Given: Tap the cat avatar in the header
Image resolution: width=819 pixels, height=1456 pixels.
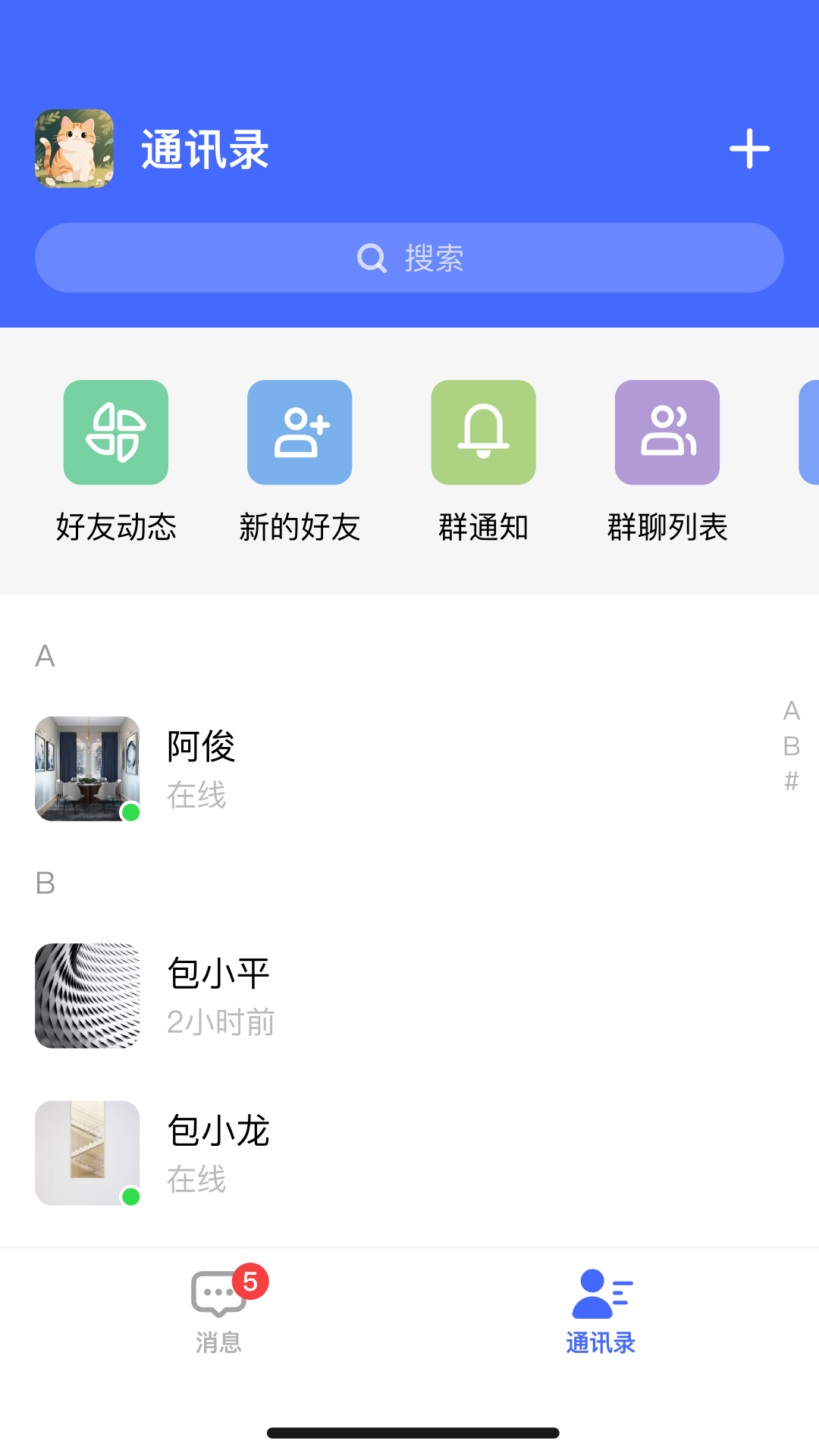Looking at the screenshot, I should pyautogui.click(x=74, y=149).
